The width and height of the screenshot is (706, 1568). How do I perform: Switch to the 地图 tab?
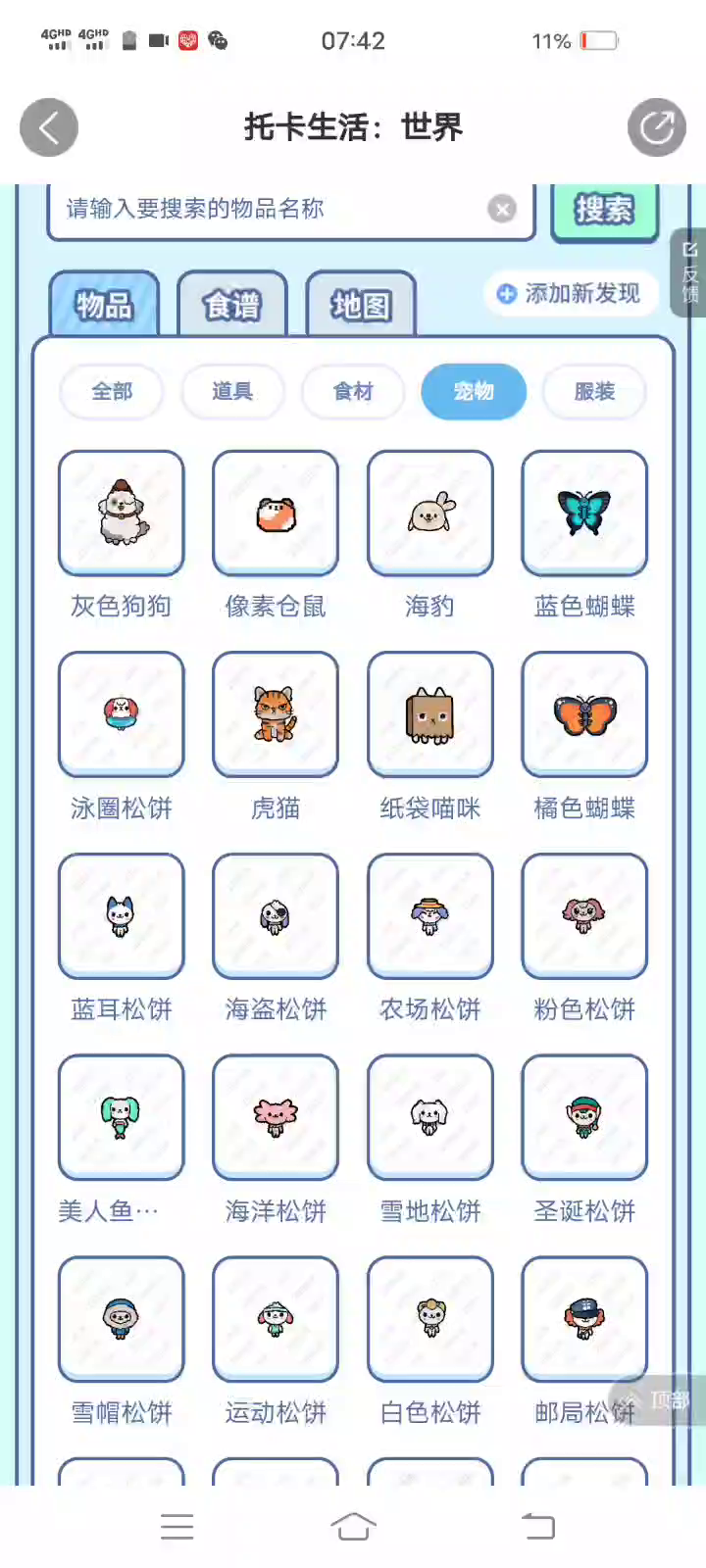click(360, 306)
